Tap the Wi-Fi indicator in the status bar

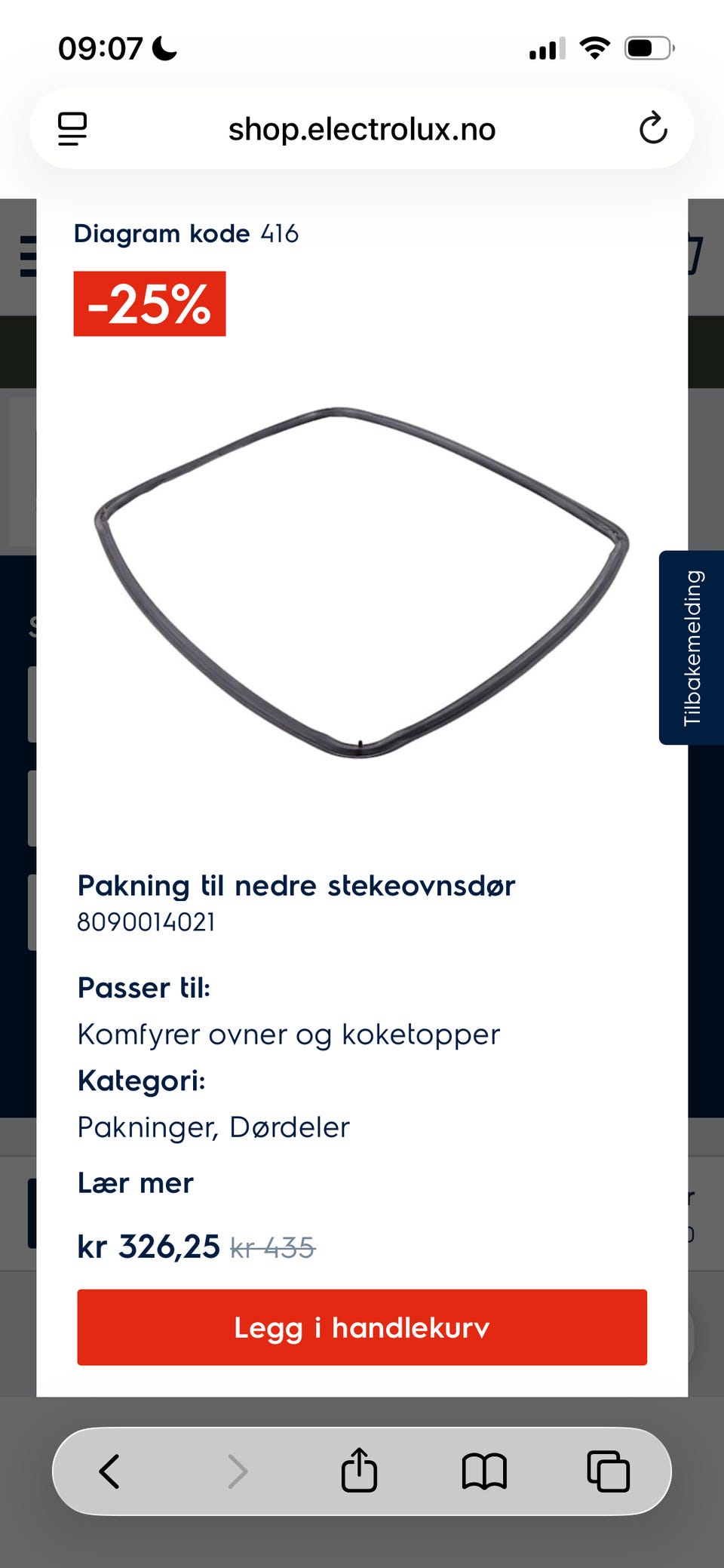coord(593,48)
